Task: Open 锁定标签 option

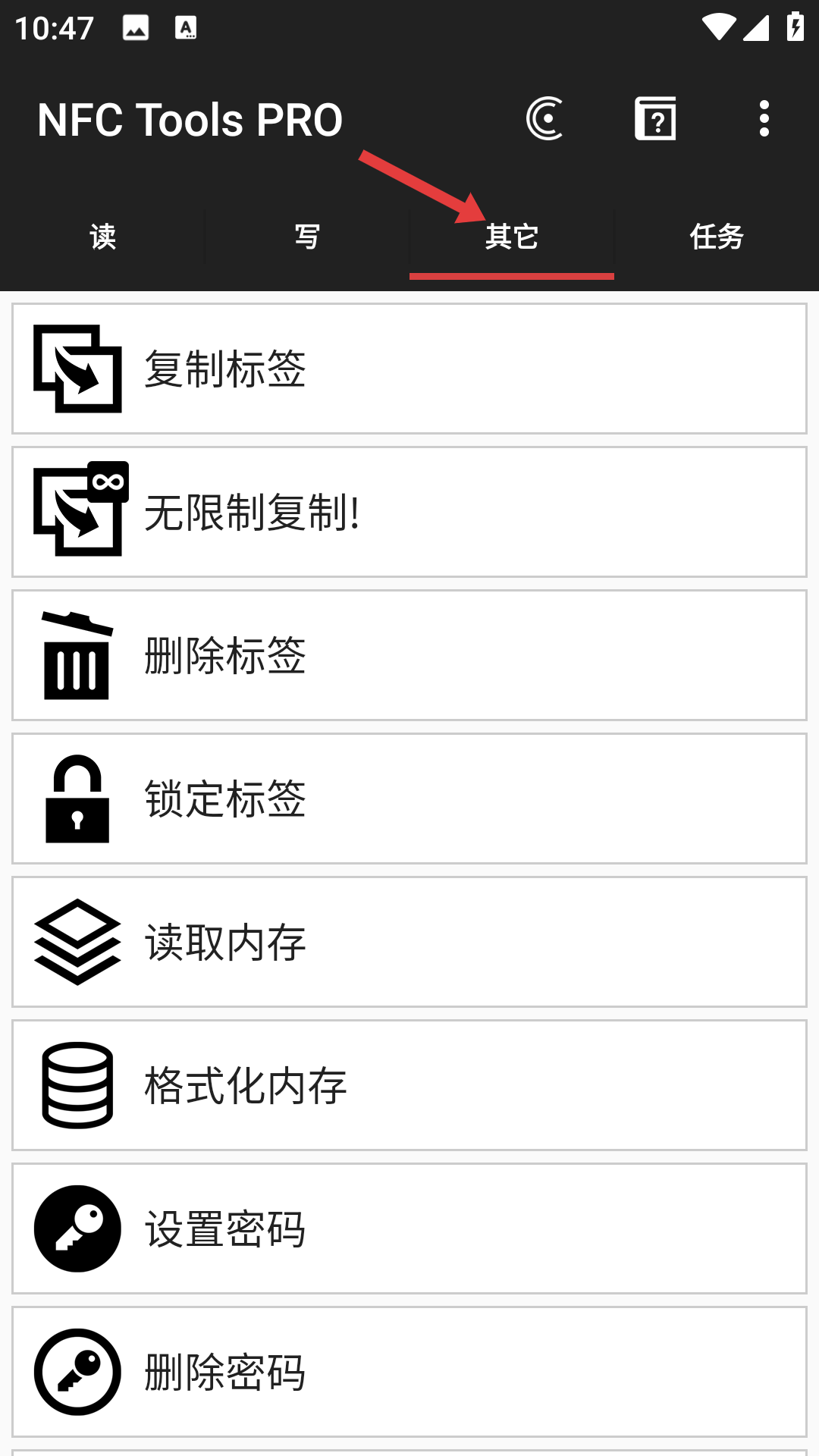Action: click(409, 799)
